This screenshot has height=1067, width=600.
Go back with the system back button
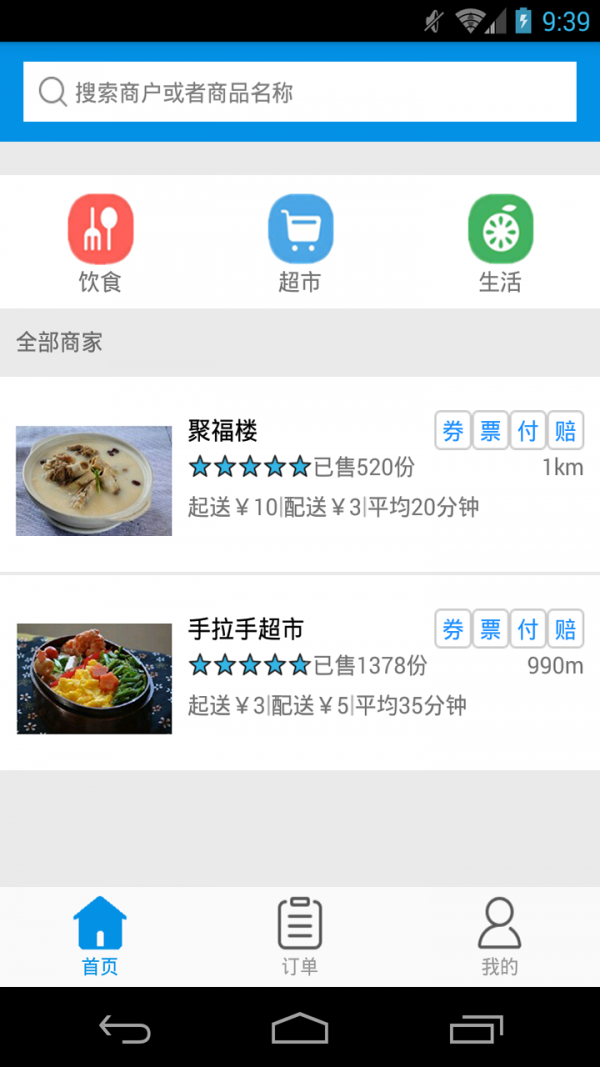124,1028
